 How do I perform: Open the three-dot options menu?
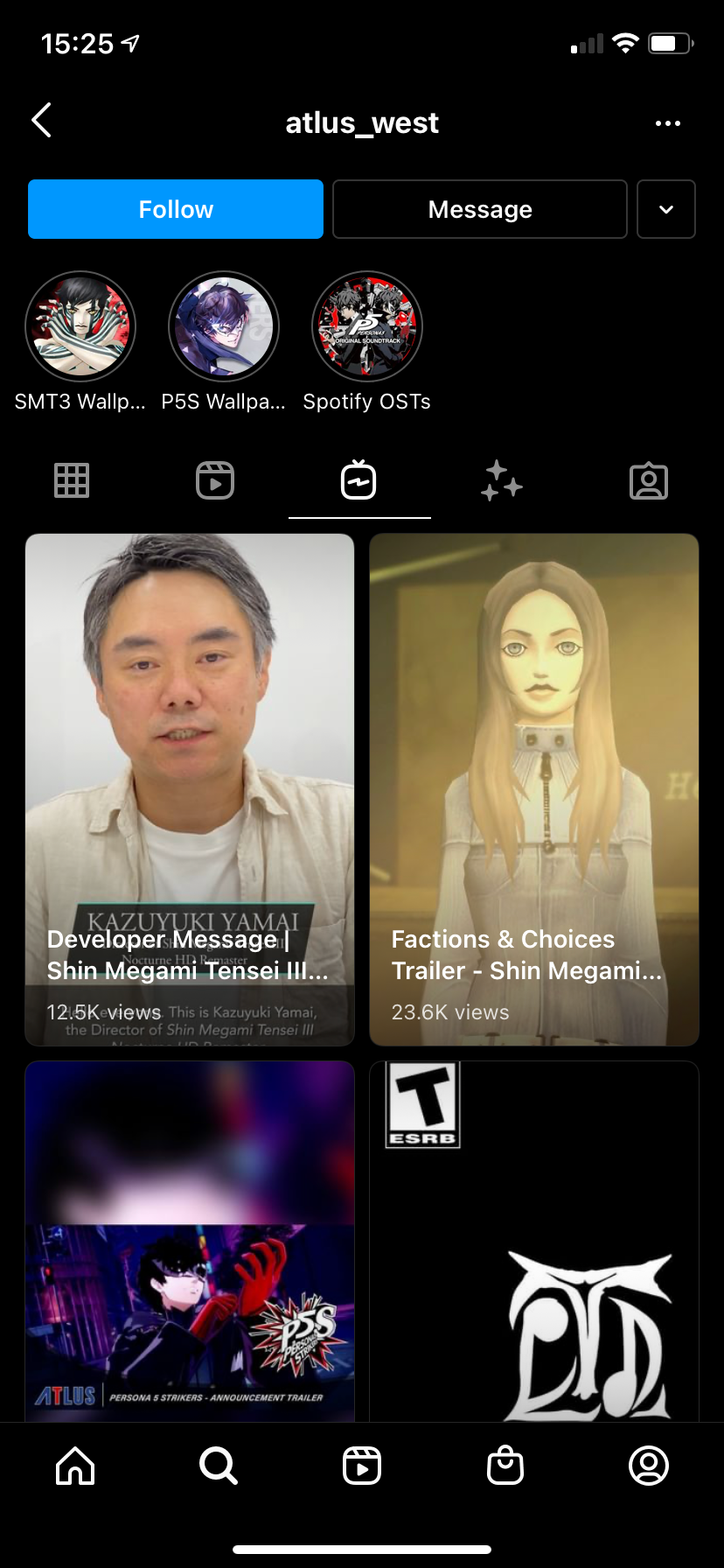667,123
